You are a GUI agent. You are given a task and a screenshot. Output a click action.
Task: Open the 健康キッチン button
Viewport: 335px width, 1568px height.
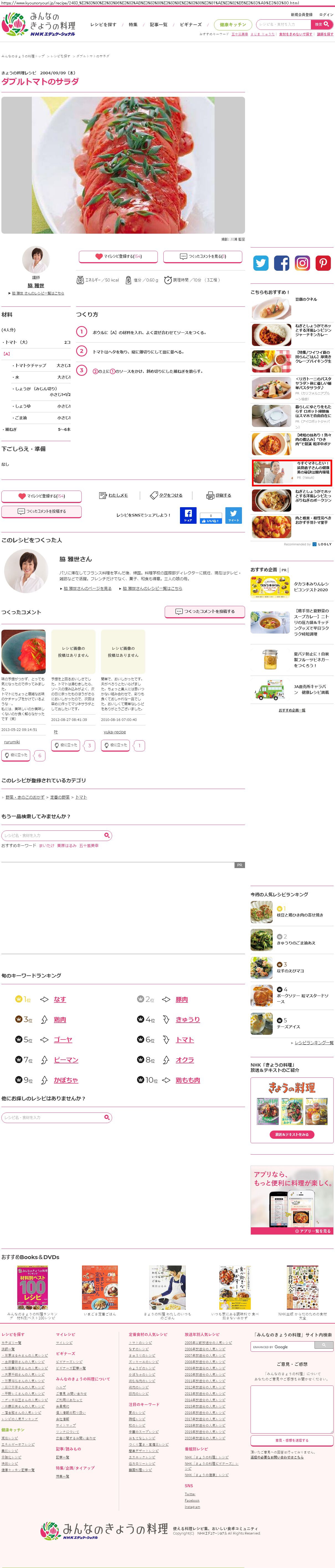(x=232, y=24)
